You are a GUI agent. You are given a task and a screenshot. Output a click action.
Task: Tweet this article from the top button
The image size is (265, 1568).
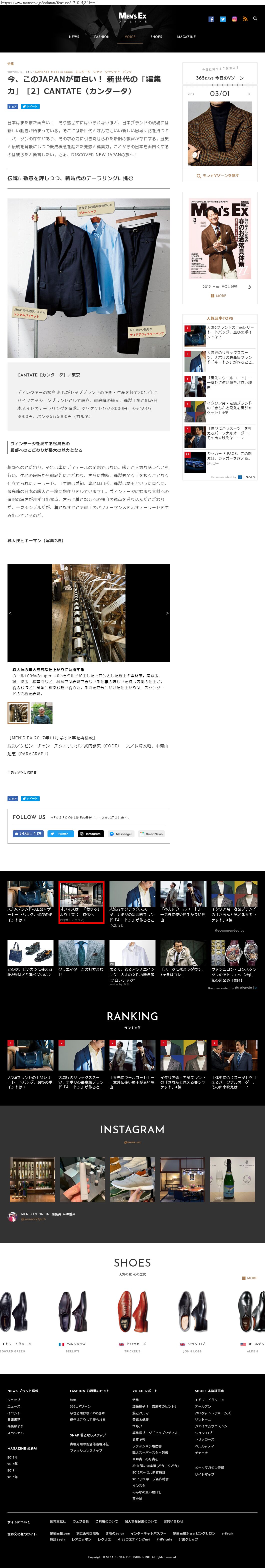tap(30, 106)
